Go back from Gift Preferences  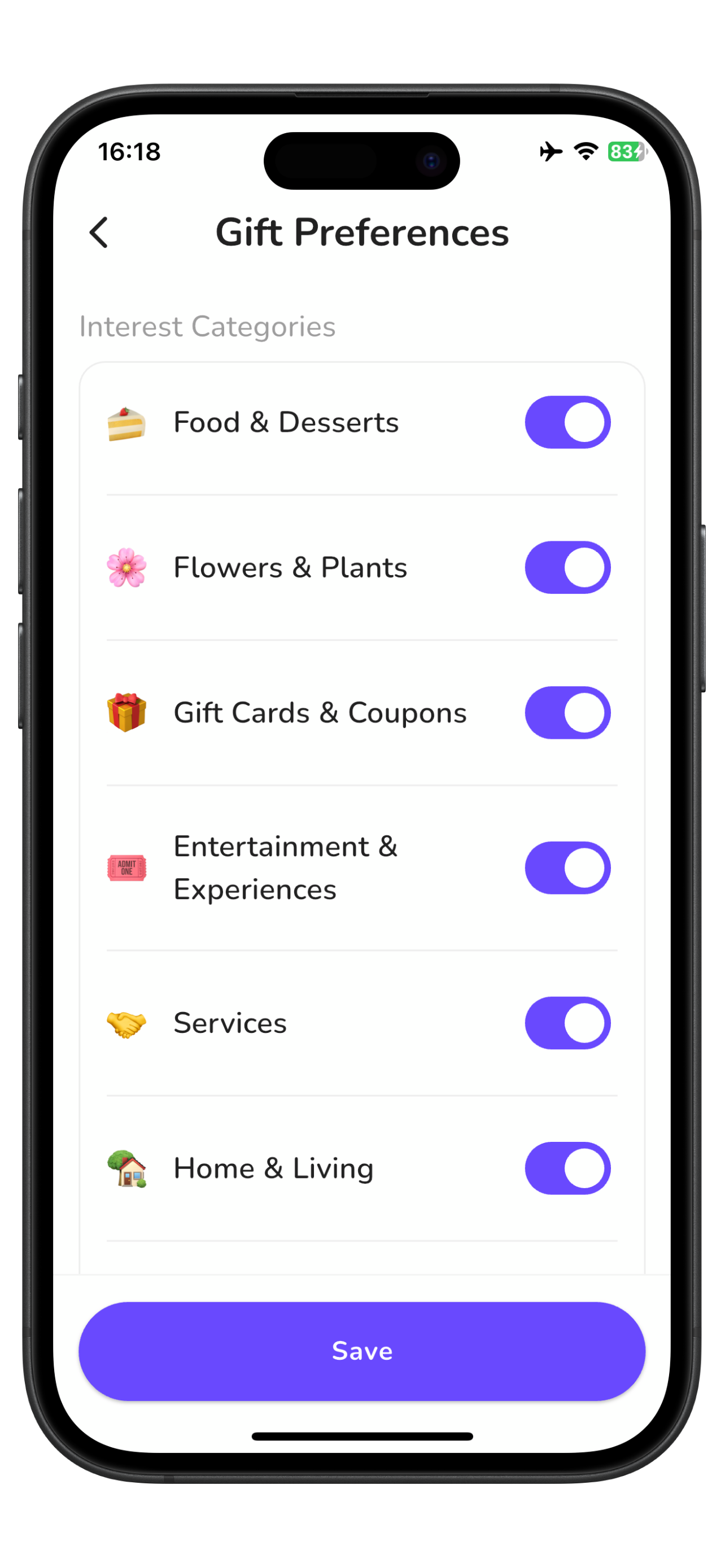[99, 233]
